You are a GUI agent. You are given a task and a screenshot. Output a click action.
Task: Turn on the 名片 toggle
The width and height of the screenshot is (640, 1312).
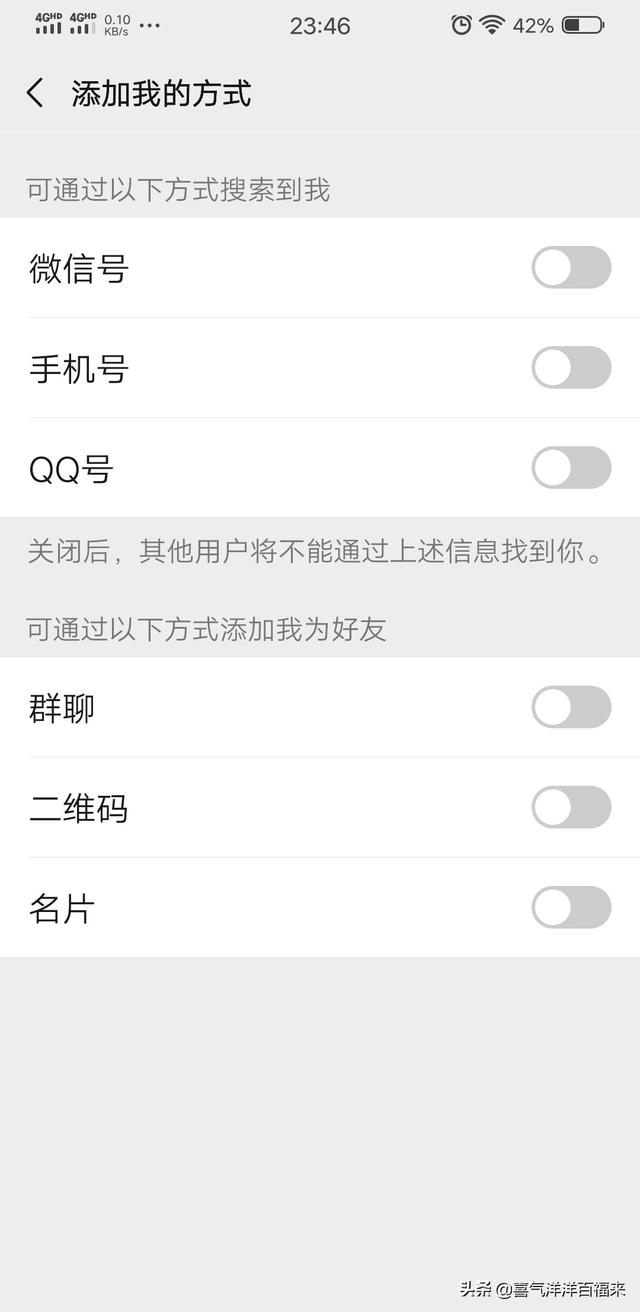[x=571, y=908]
